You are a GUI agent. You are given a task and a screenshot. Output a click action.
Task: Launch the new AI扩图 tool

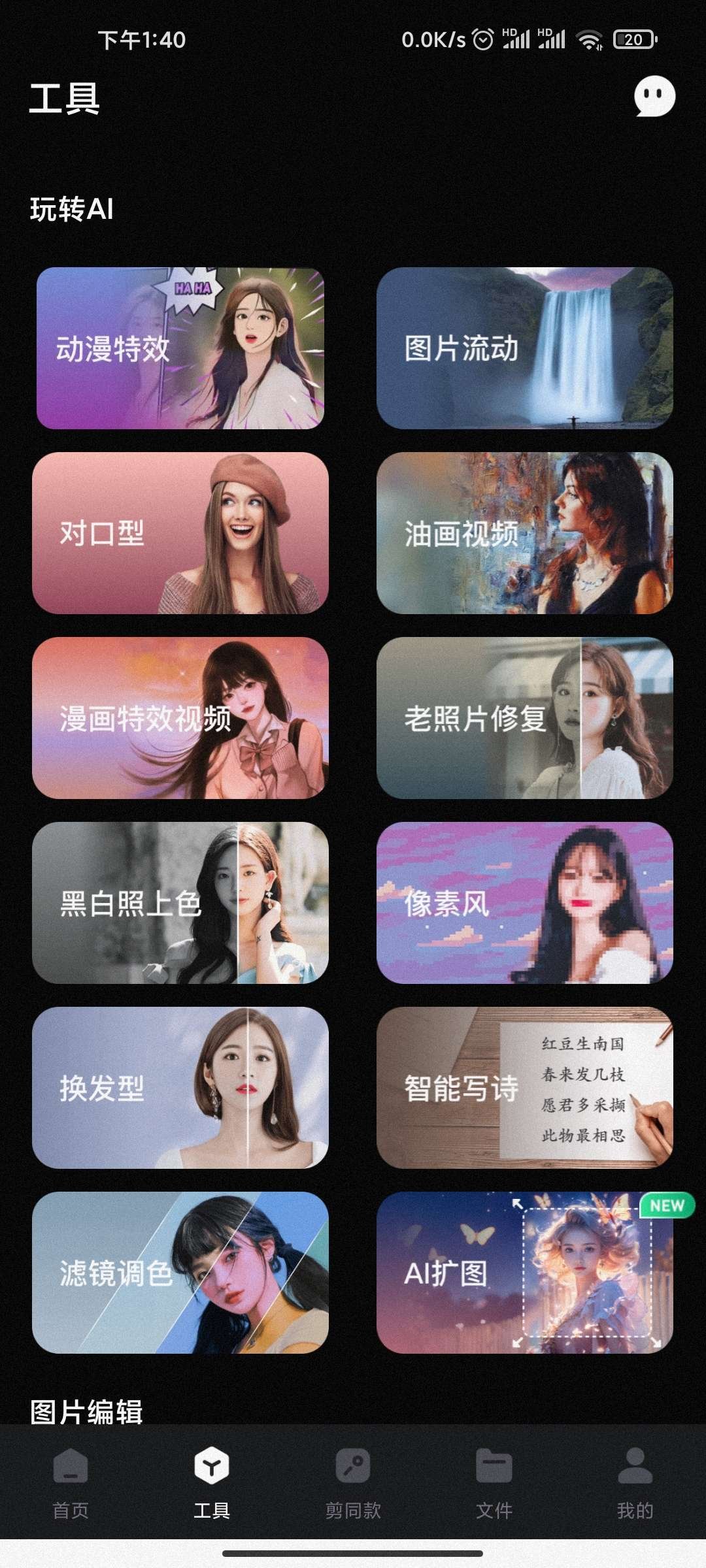tap(524, 1273)
